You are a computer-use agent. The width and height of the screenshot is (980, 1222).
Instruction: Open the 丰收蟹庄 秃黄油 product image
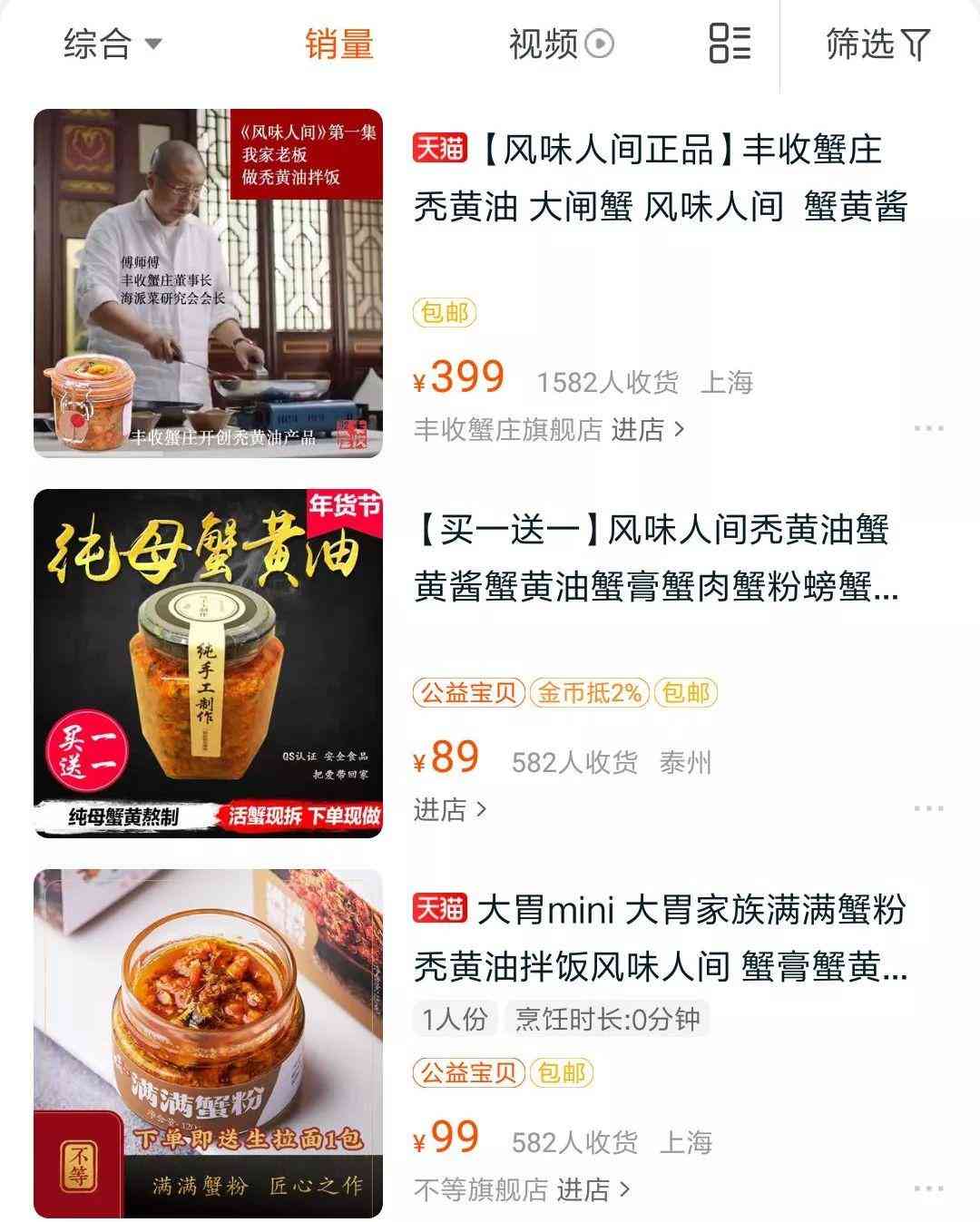click(208, 283)
